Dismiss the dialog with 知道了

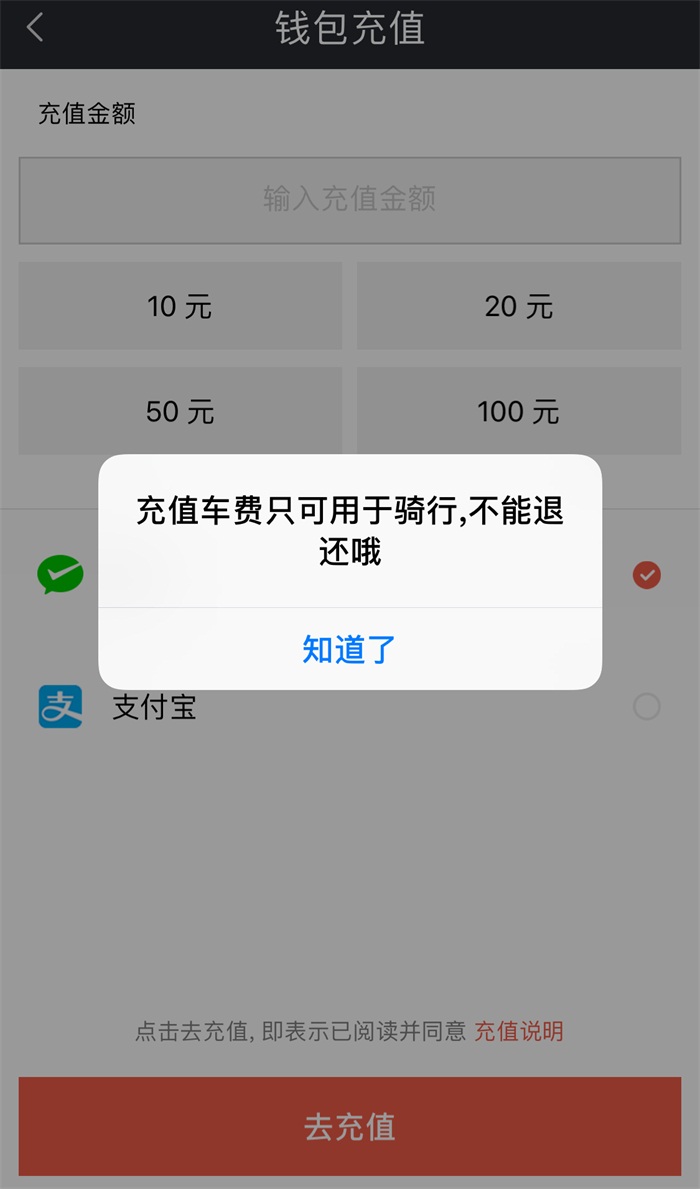350,649
